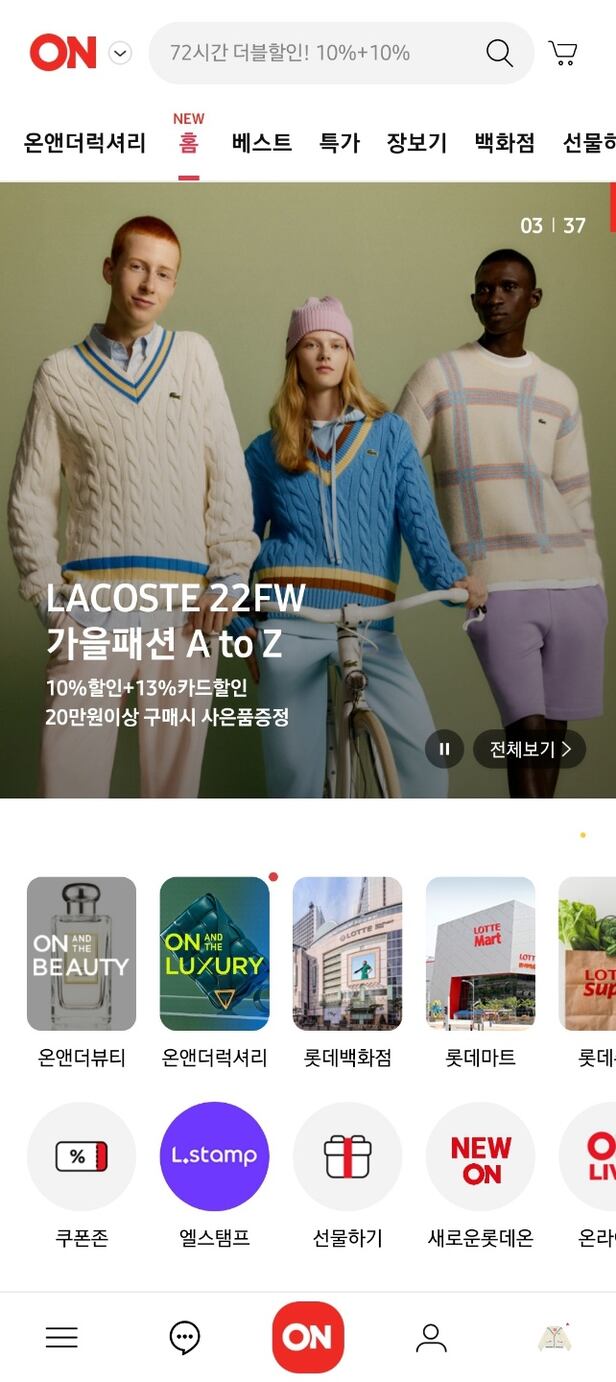
Task: View all banners with 전체보기
Action: 529,749
